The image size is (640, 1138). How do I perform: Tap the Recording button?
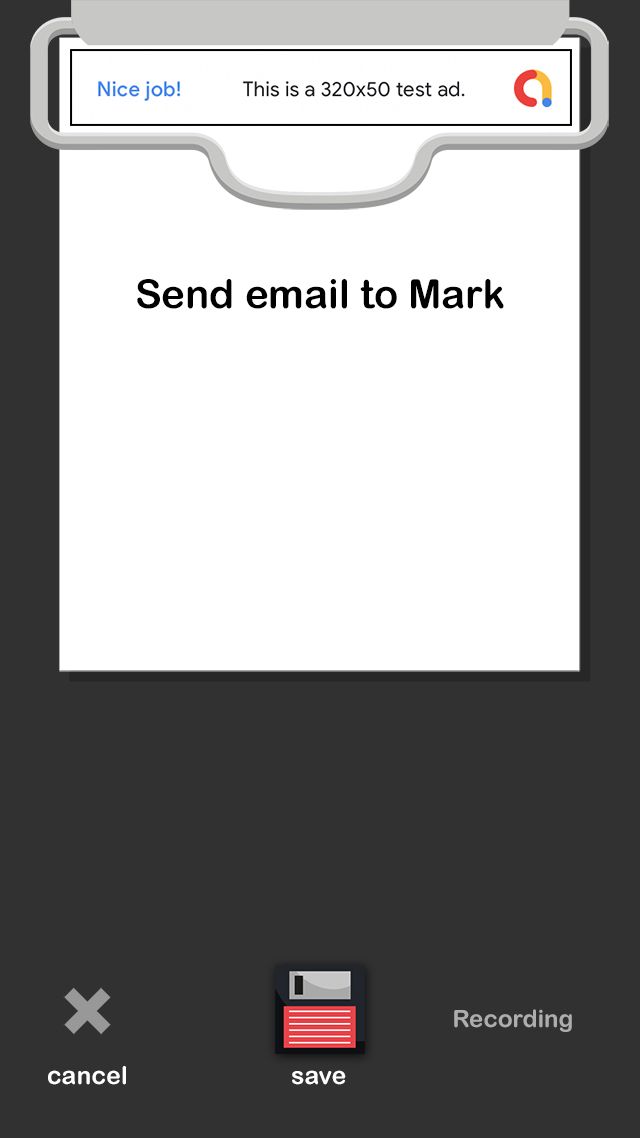pyautogui.click(x=512, y=1018)
